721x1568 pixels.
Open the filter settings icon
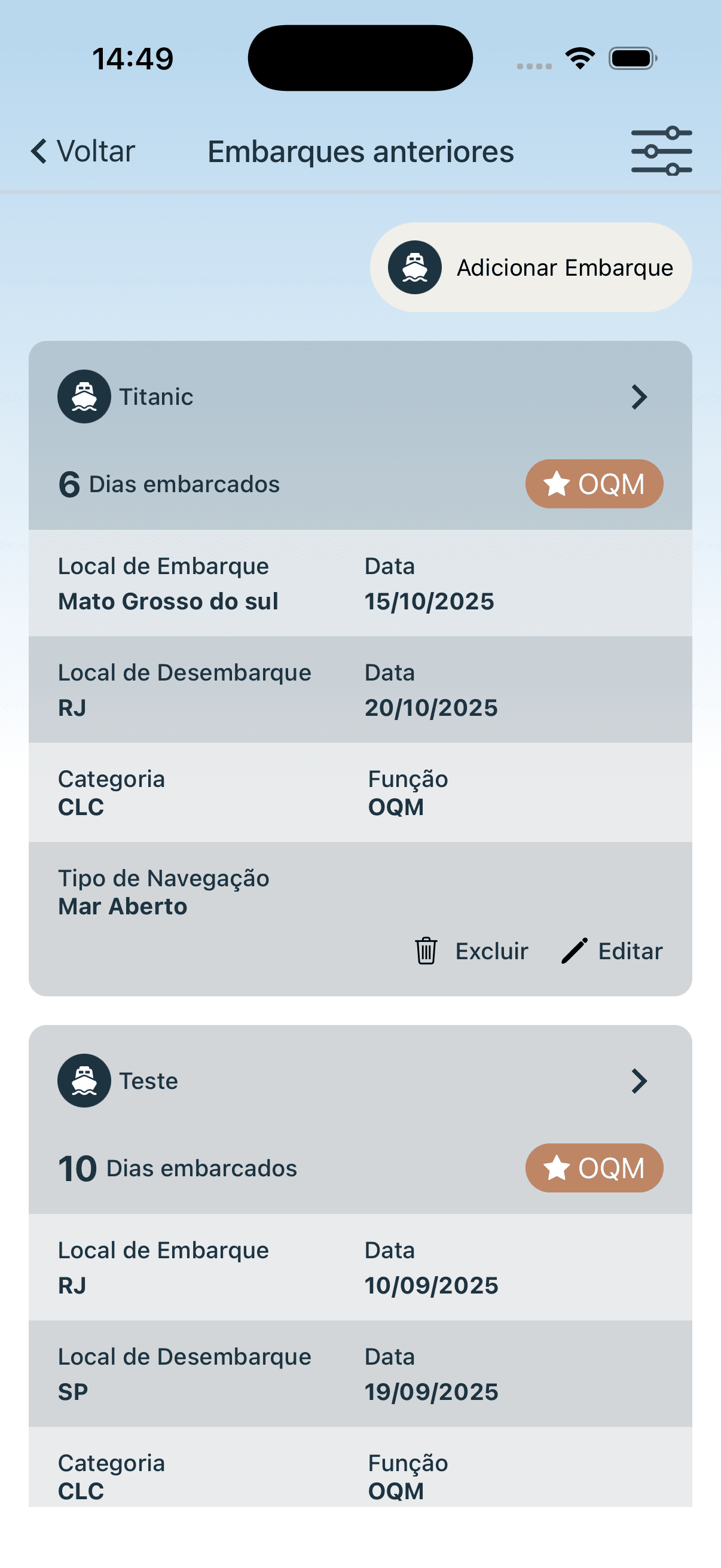(661, 150)
